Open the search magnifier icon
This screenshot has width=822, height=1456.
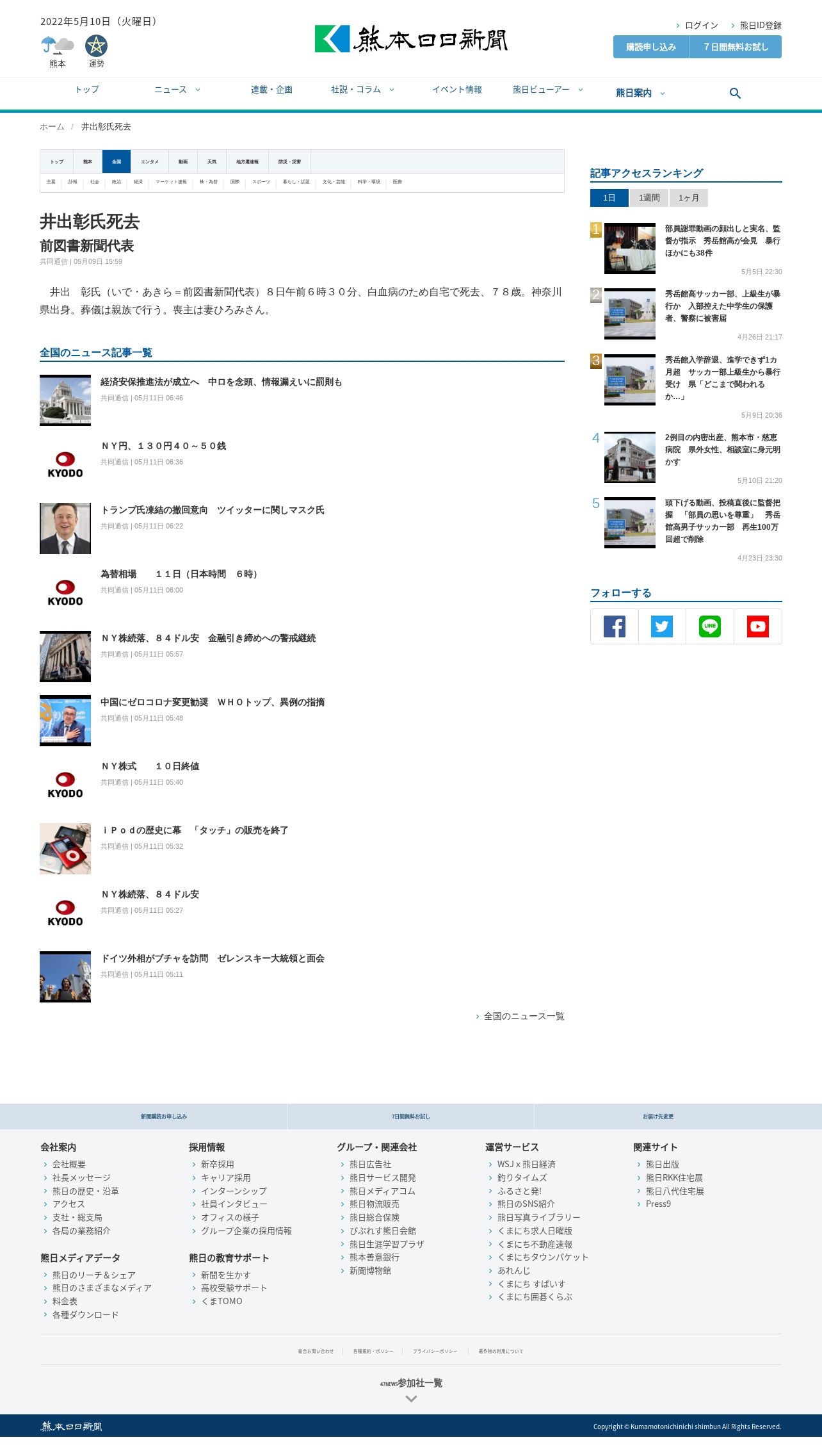735,94
